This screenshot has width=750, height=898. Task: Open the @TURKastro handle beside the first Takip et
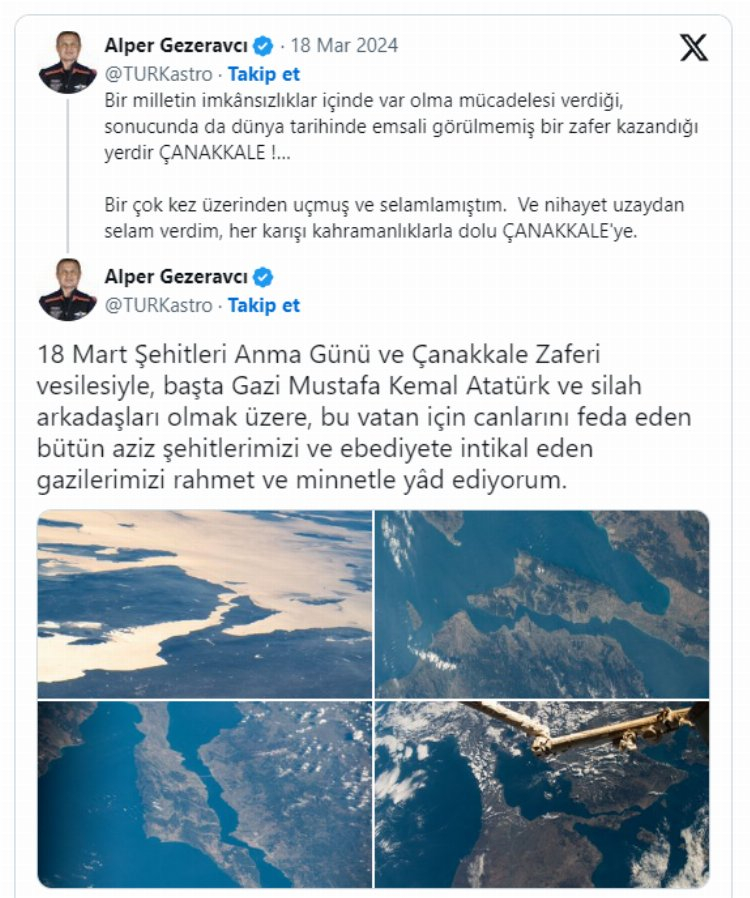click(x=158, y=74)
